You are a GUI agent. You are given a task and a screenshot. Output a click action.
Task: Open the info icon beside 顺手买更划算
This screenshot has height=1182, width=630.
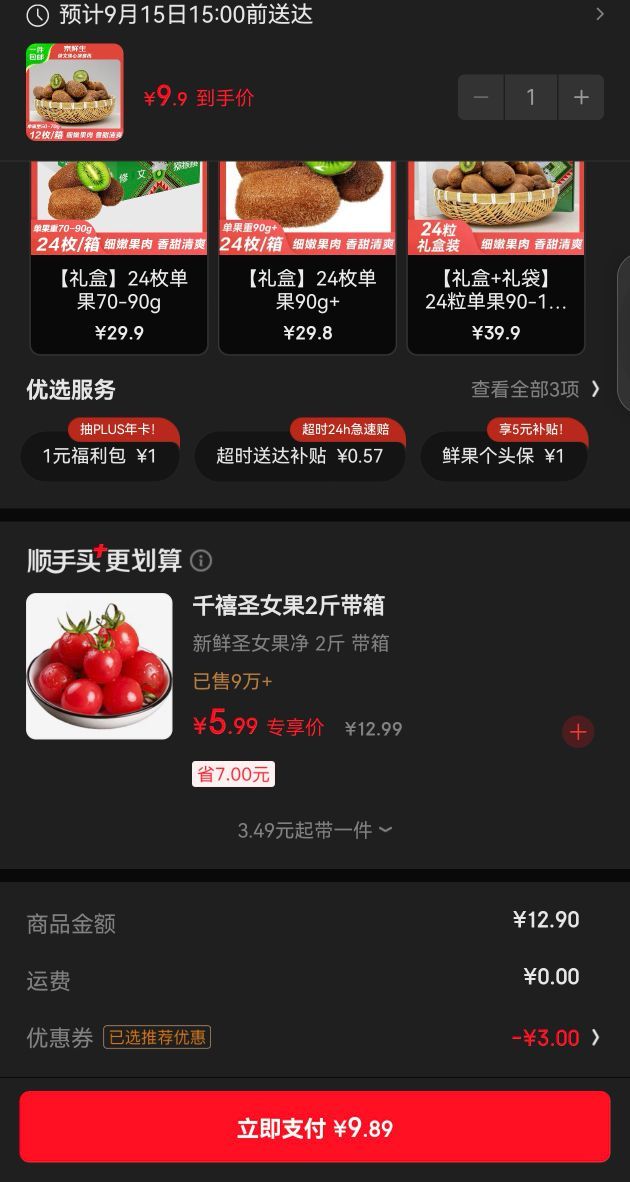(x=201, y=560)
